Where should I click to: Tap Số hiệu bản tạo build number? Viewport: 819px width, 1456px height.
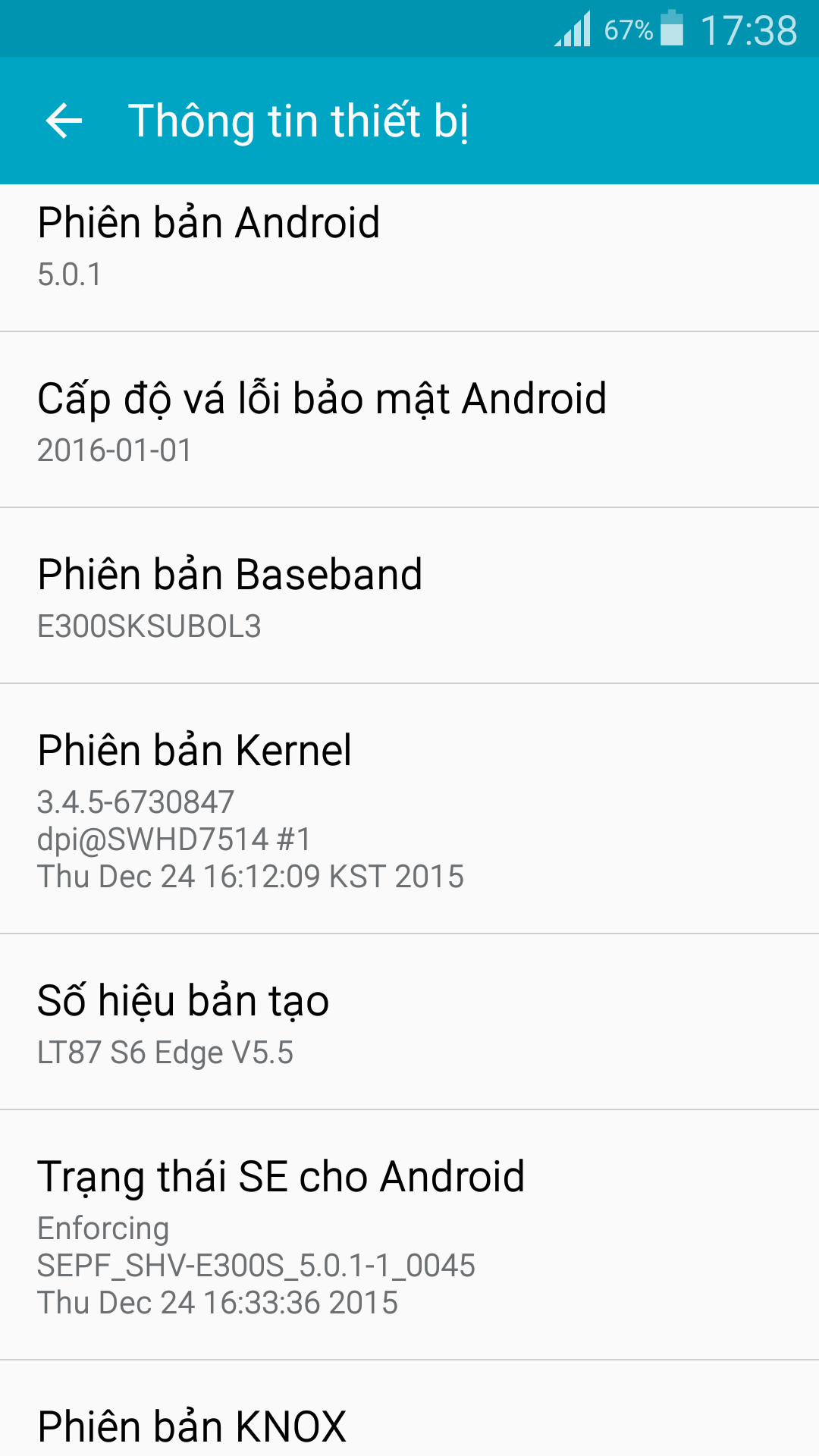click(x=409, y=1022)
